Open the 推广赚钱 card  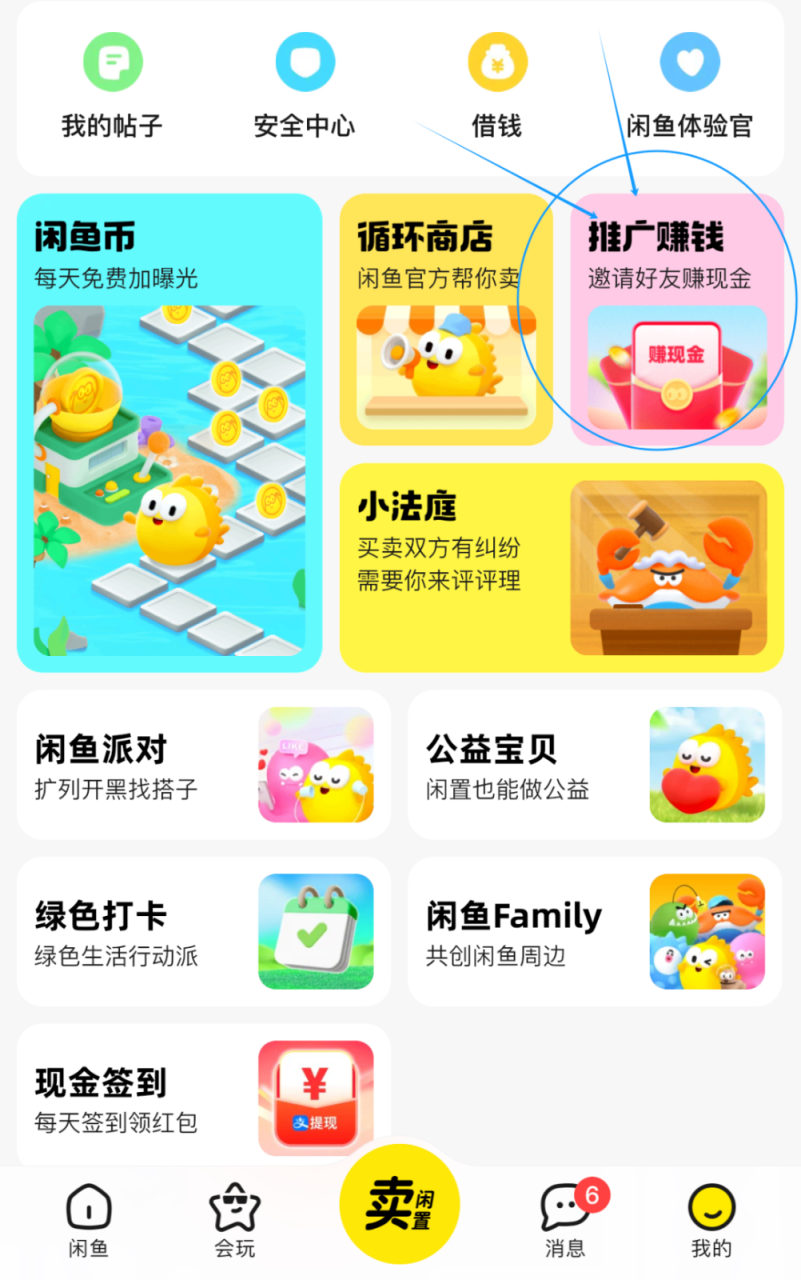[677, 319]
